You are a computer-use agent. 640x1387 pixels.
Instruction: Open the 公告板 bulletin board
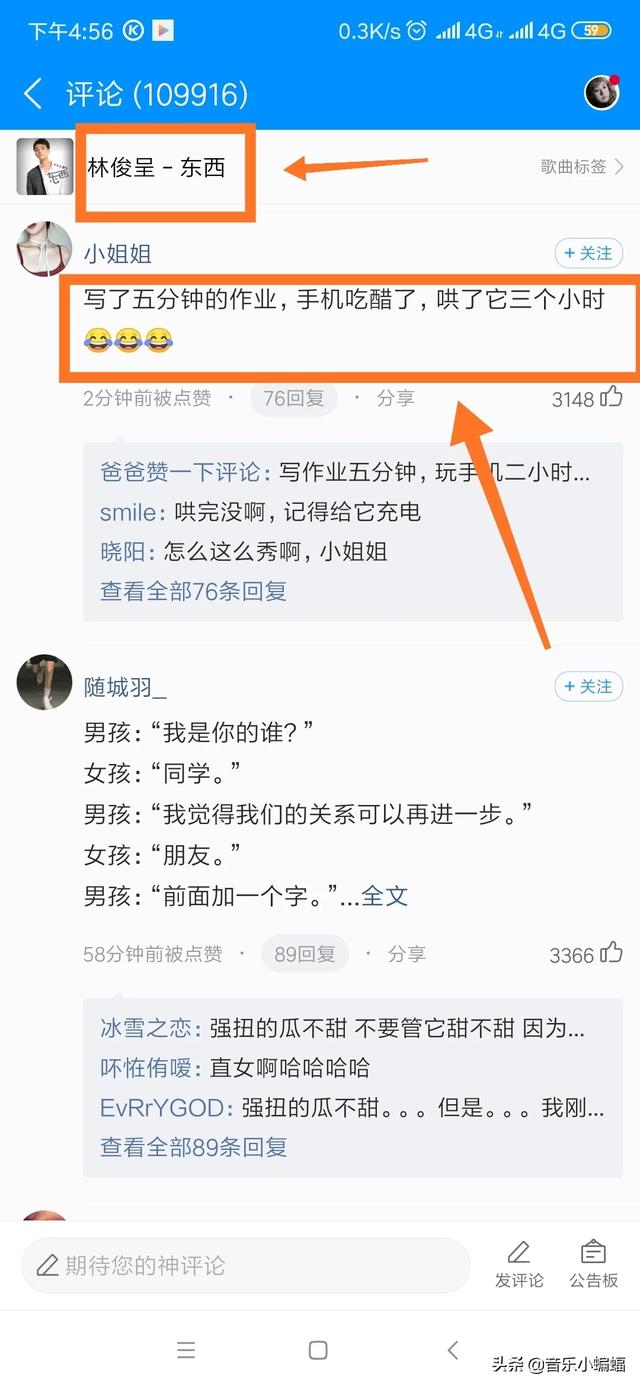594,1265
